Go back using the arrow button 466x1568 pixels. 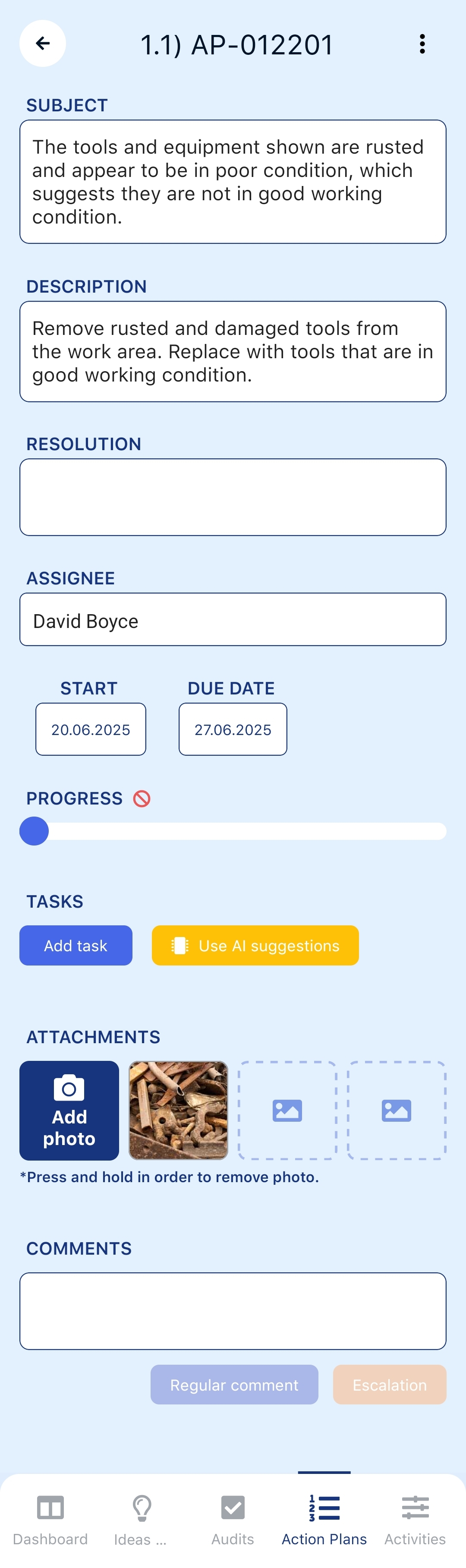point(43,43)
